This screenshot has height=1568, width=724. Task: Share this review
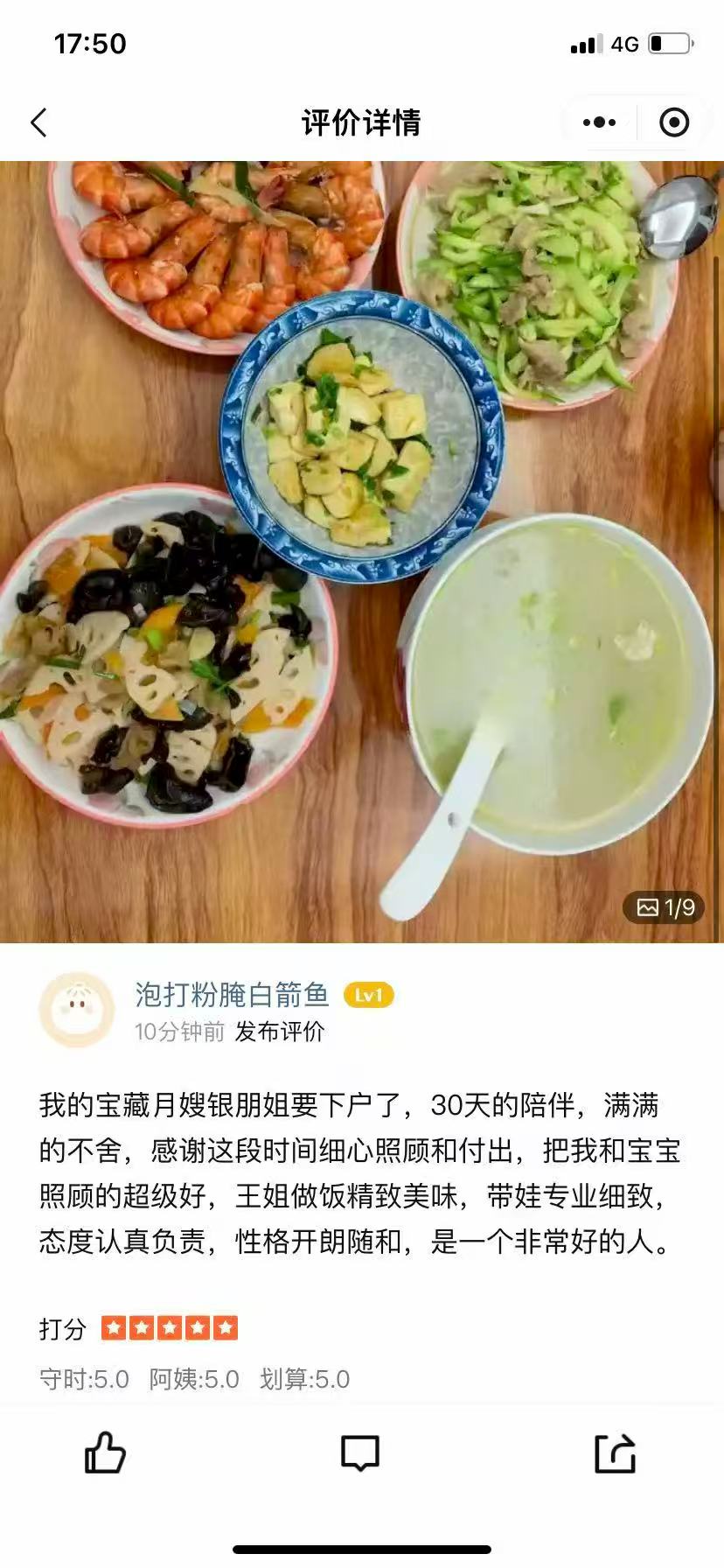click(615, 1453)
